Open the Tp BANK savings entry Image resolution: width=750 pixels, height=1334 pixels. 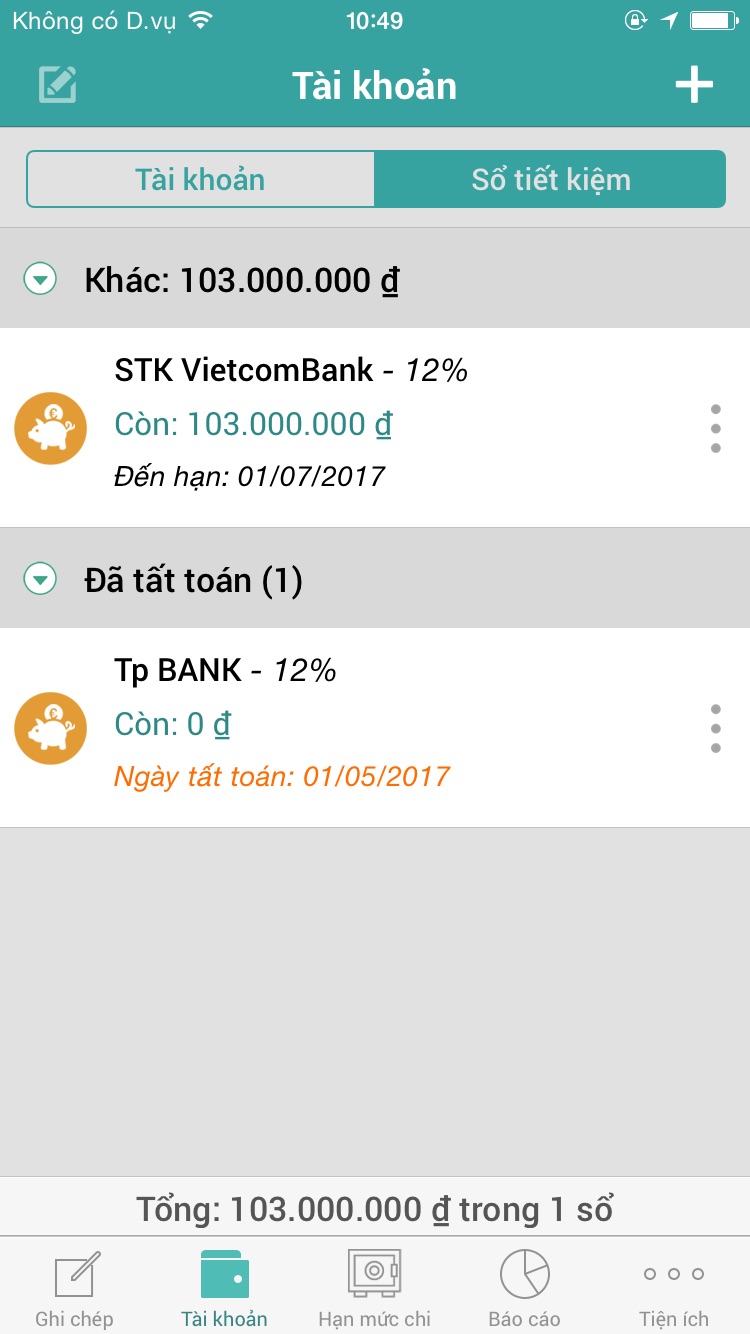point(375,727)
